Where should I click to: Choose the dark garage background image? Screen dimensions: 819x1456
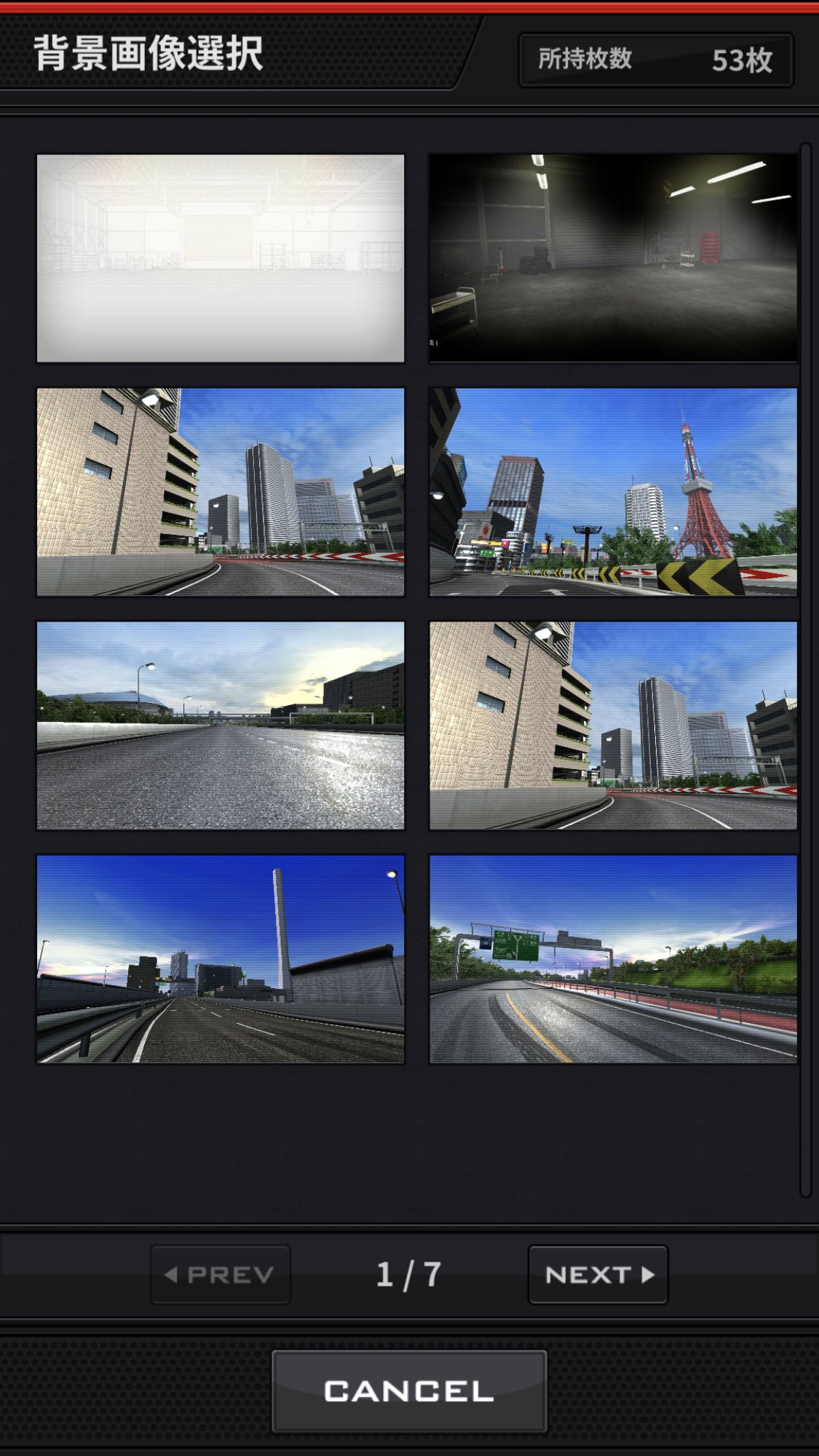pyautogui.click(x=613, y=258)
